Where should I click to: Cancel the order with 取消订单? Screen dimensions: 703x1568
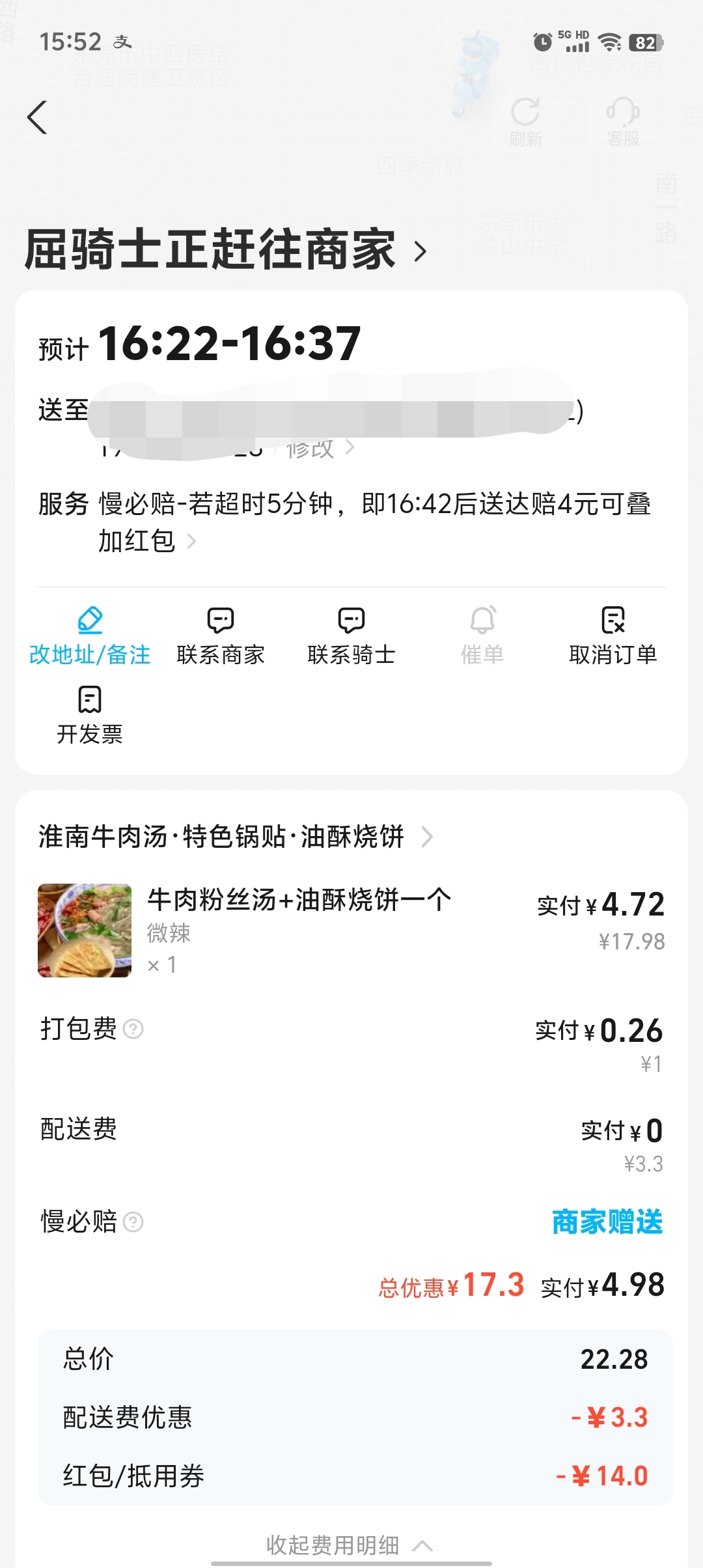click(x=613, y=636)
